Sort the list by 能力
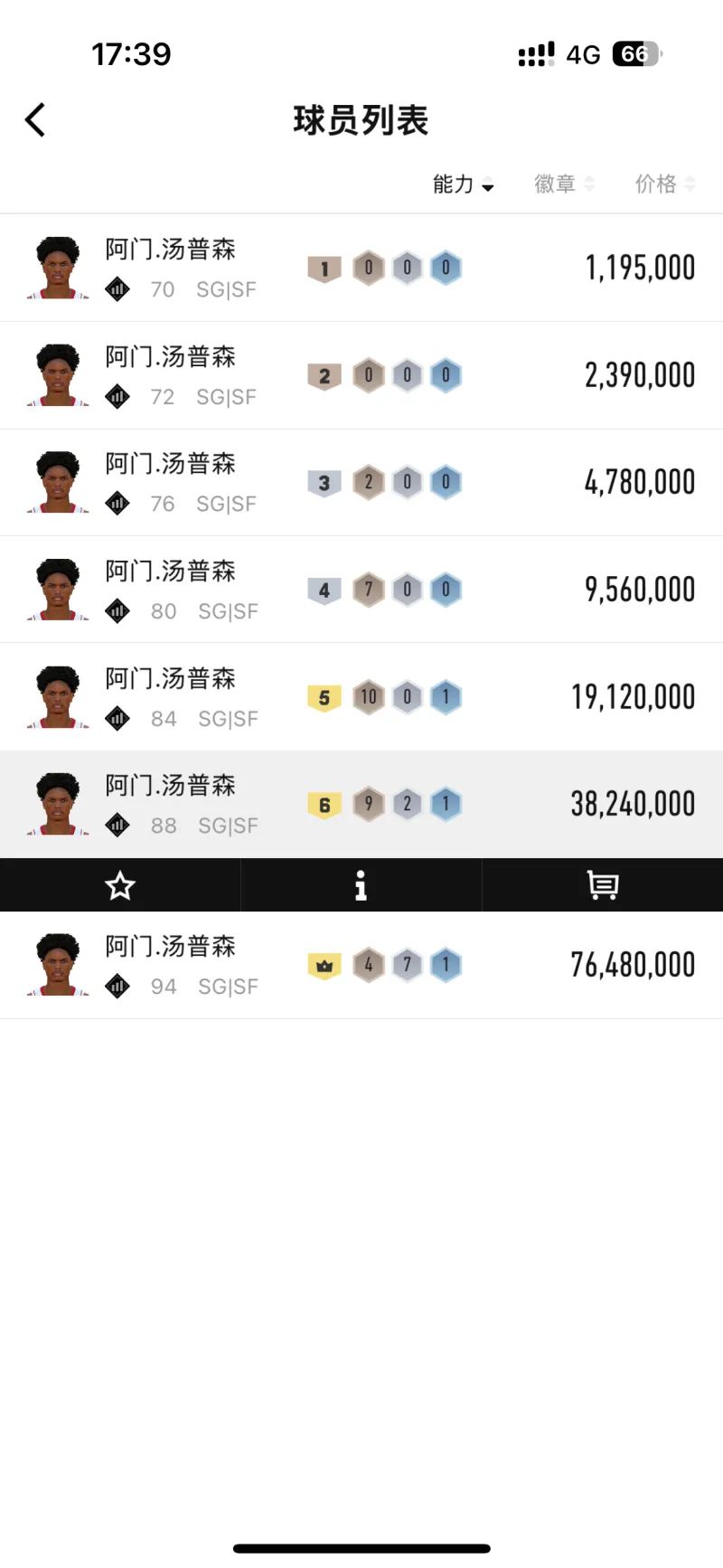 pyautogui.click(x=463, y=184)
